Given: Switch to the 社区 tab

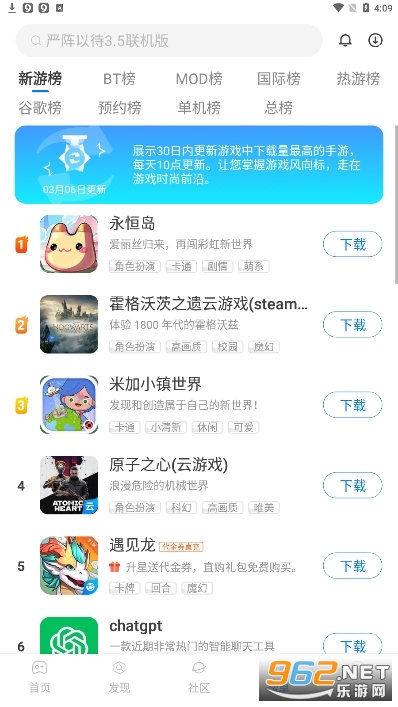Looking at the screenshot, I should [199, 678].
